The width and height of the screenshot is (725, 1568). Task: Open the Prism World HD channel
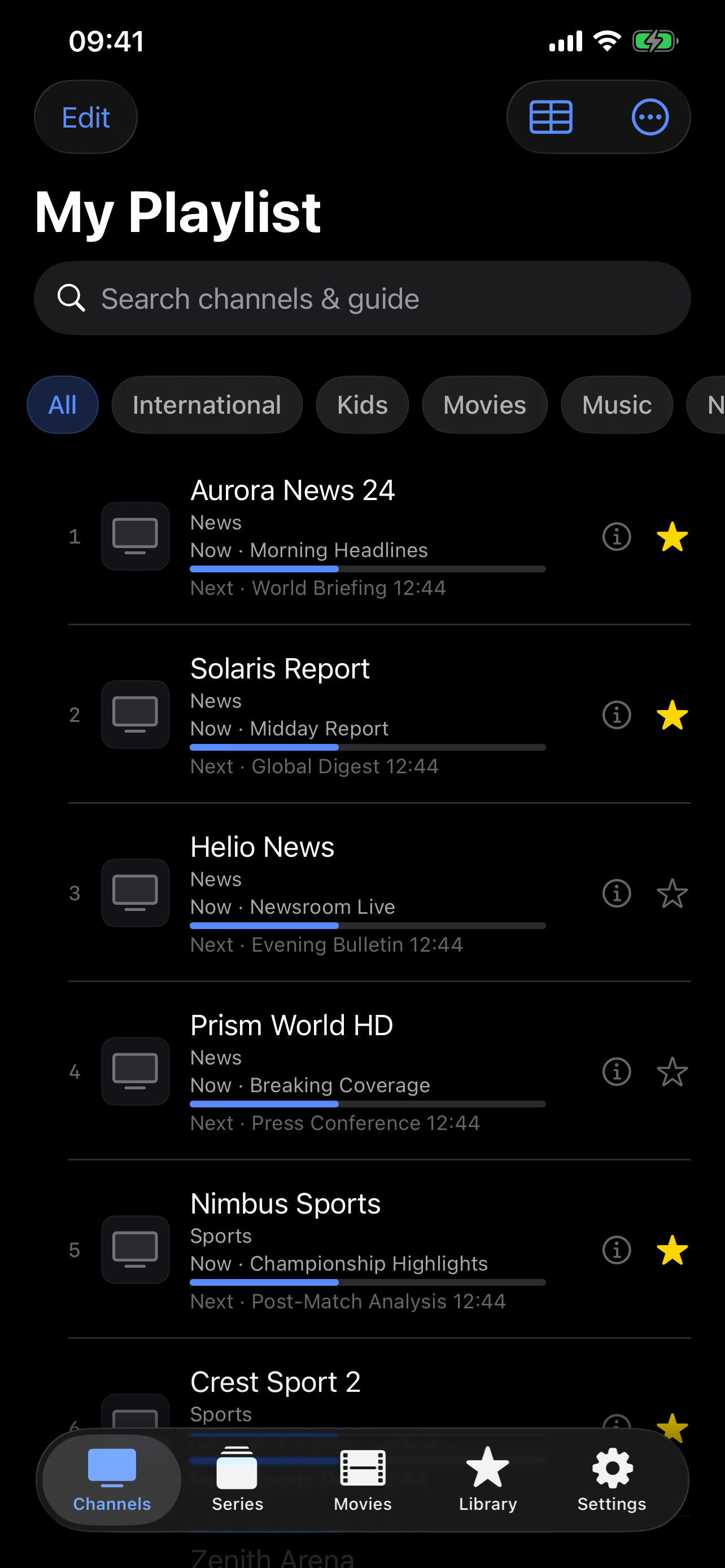tap(329, 1071)
